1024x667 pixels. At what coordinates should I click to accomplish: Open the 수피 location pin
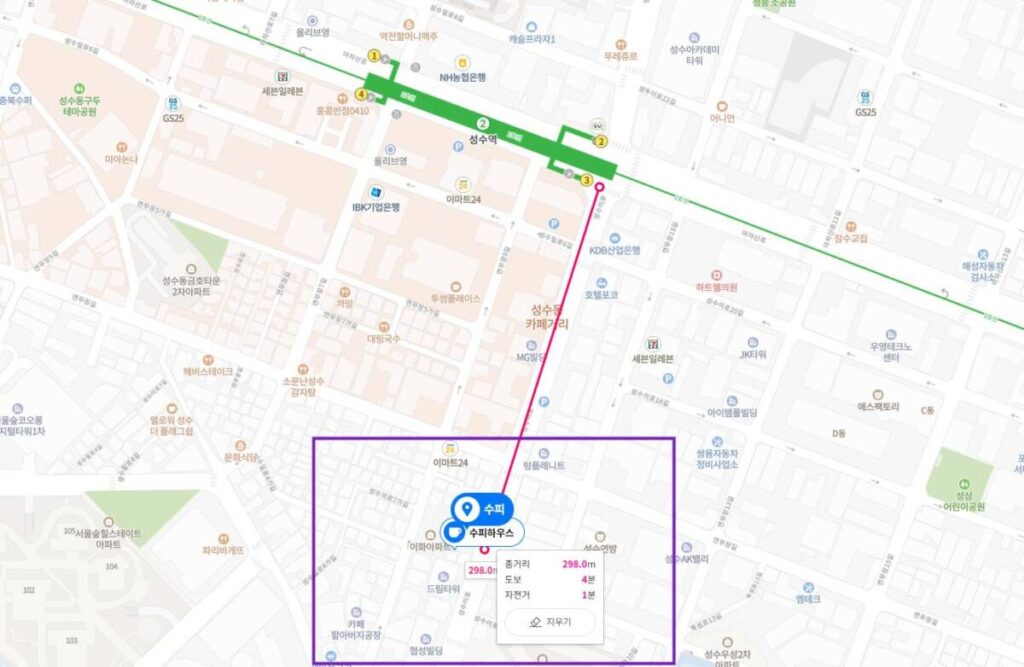click(481, 507)
